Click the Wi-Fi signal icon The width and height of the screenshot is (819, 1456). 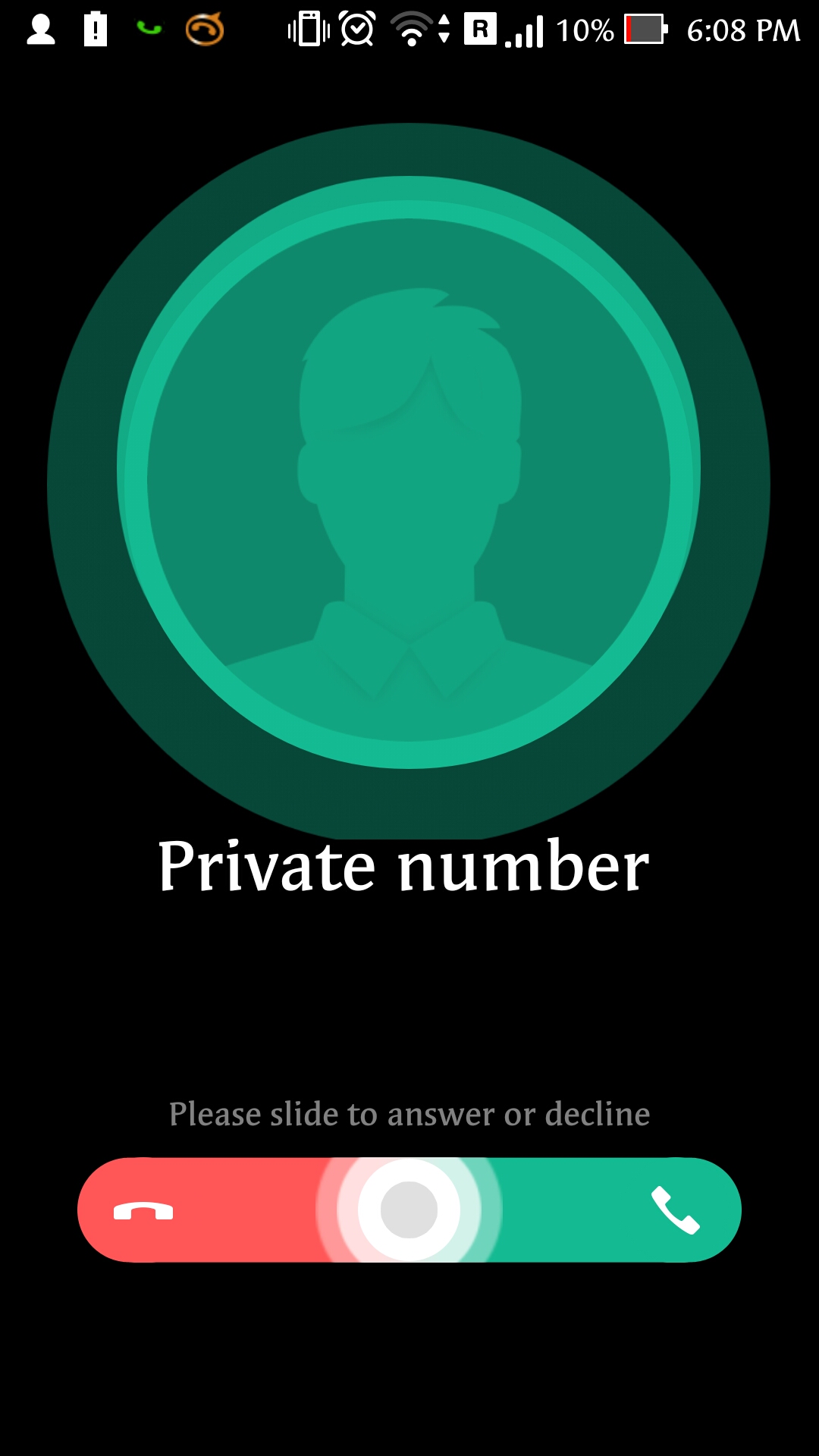click(410, 28)
